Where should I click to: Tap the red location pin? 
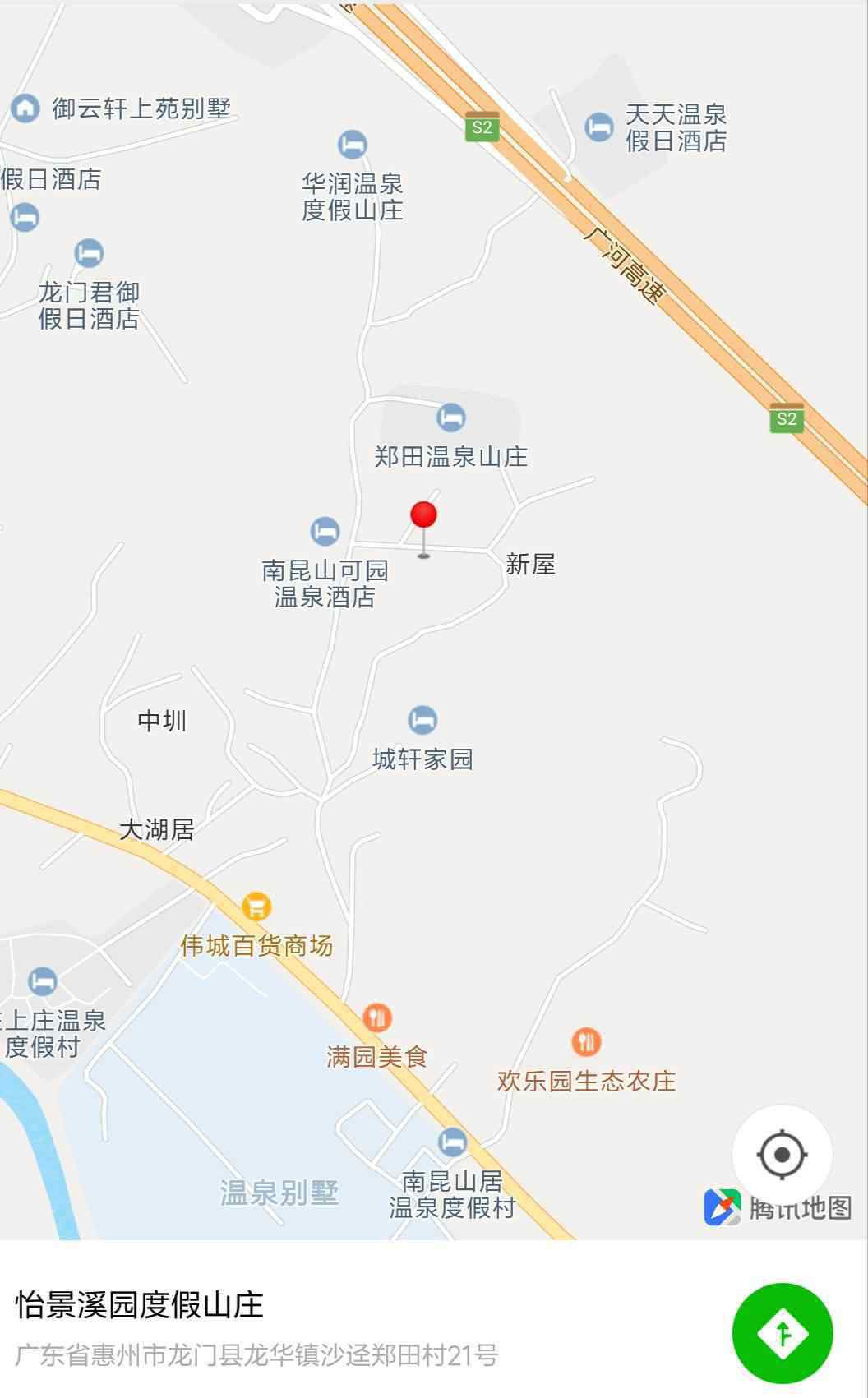coord(423,518)
